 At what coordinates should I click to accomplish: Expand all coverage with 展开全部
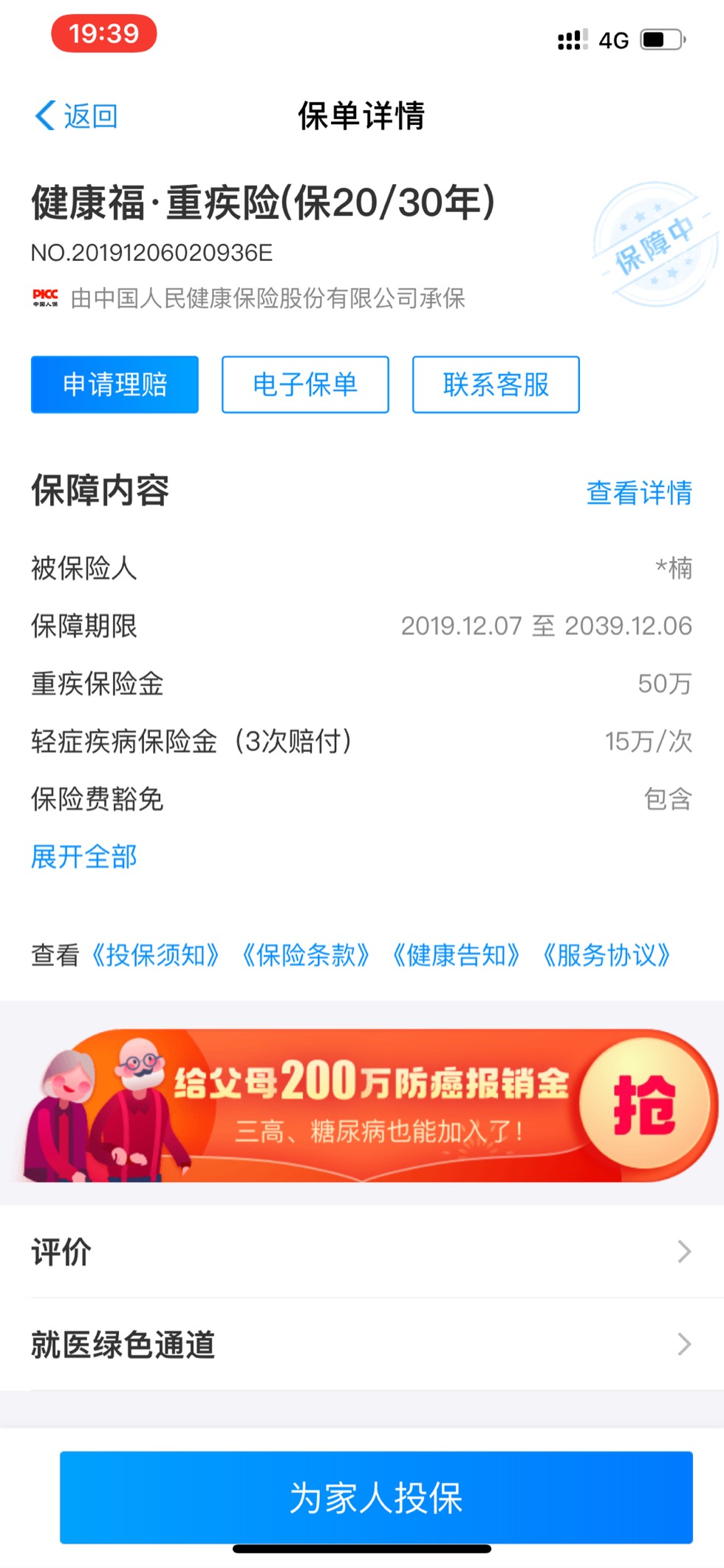84,857
